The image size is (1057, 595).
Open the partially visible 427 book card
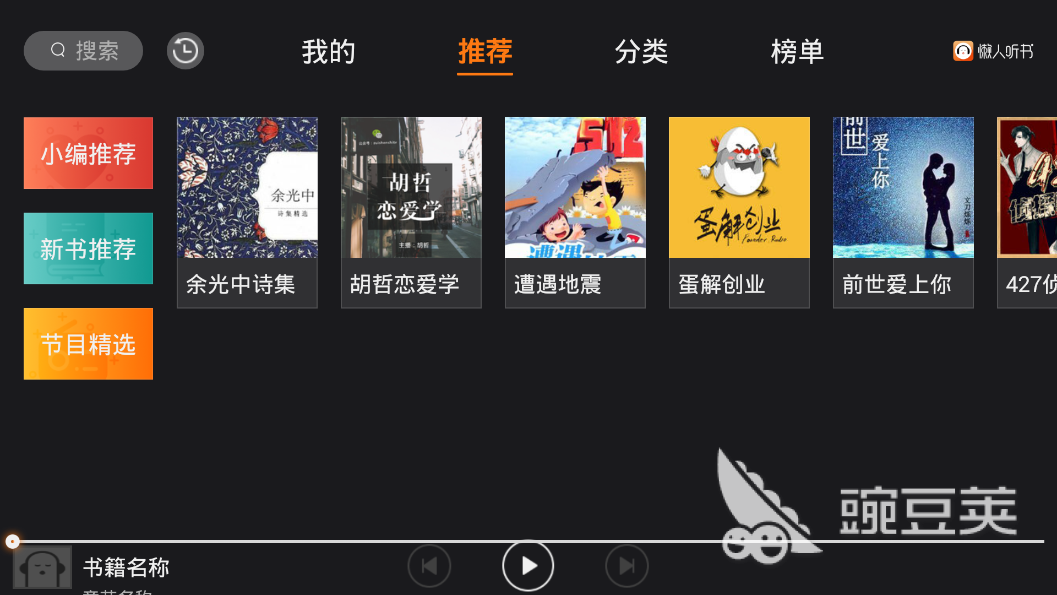(1027, 212)
